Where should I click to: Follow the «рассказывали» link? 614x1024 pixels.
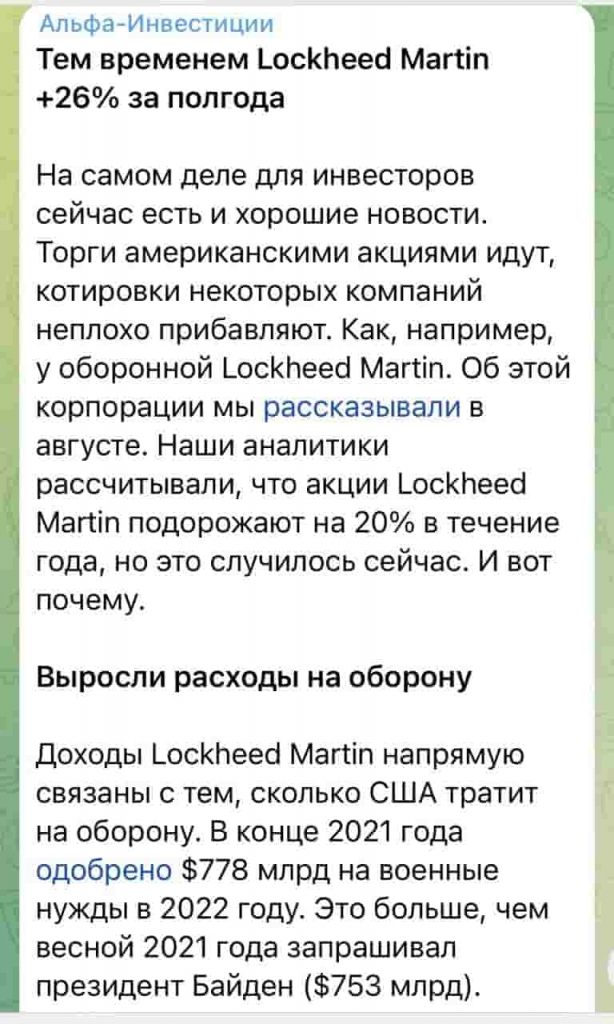pos(363,408)
